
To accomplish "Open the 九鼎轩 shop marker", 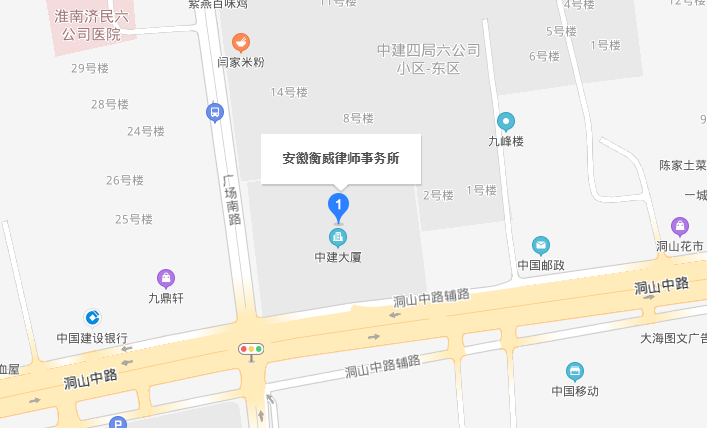I will pyautogui.click(x=166, y=278).
